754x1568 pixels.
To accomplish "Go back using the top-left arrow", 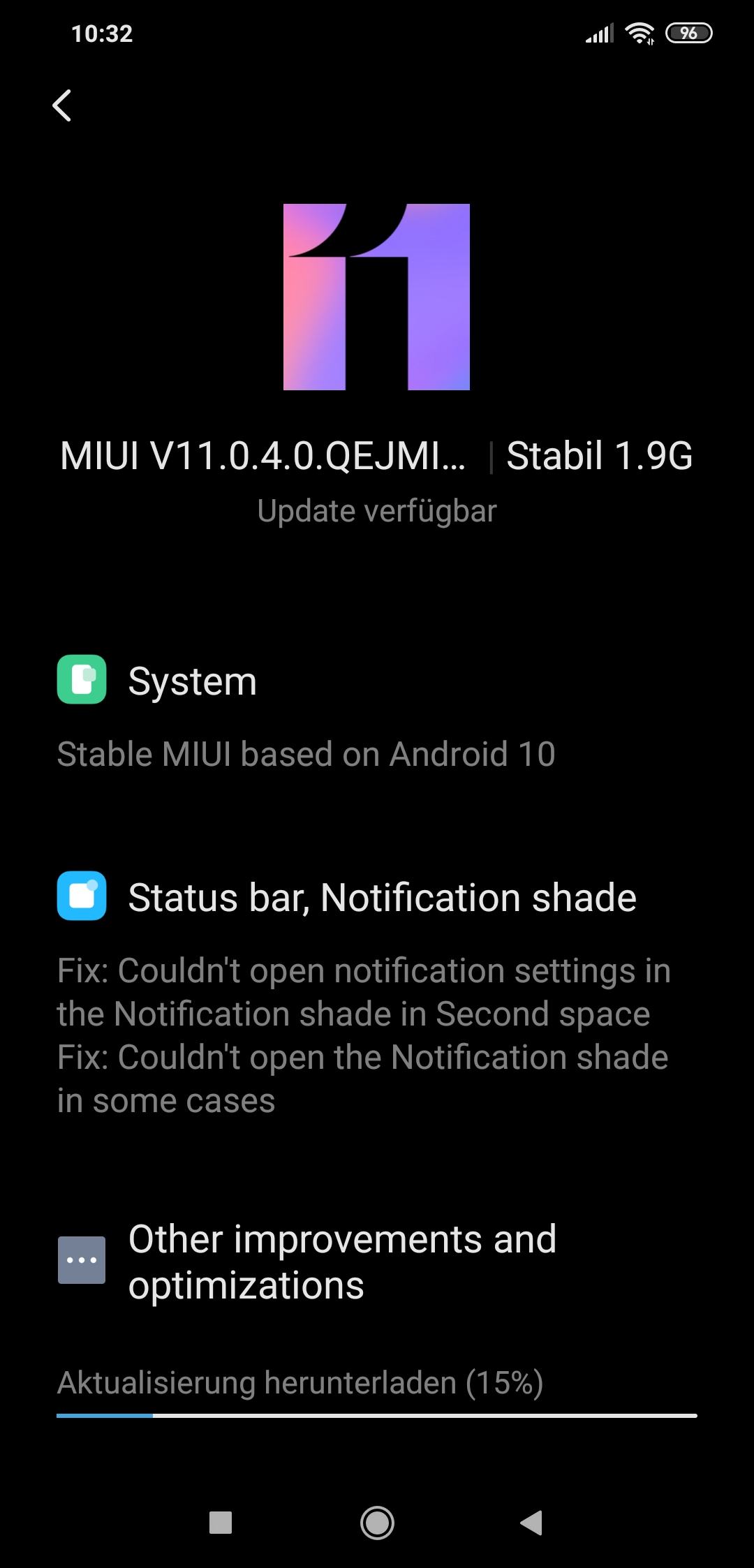I will point(62,105).
